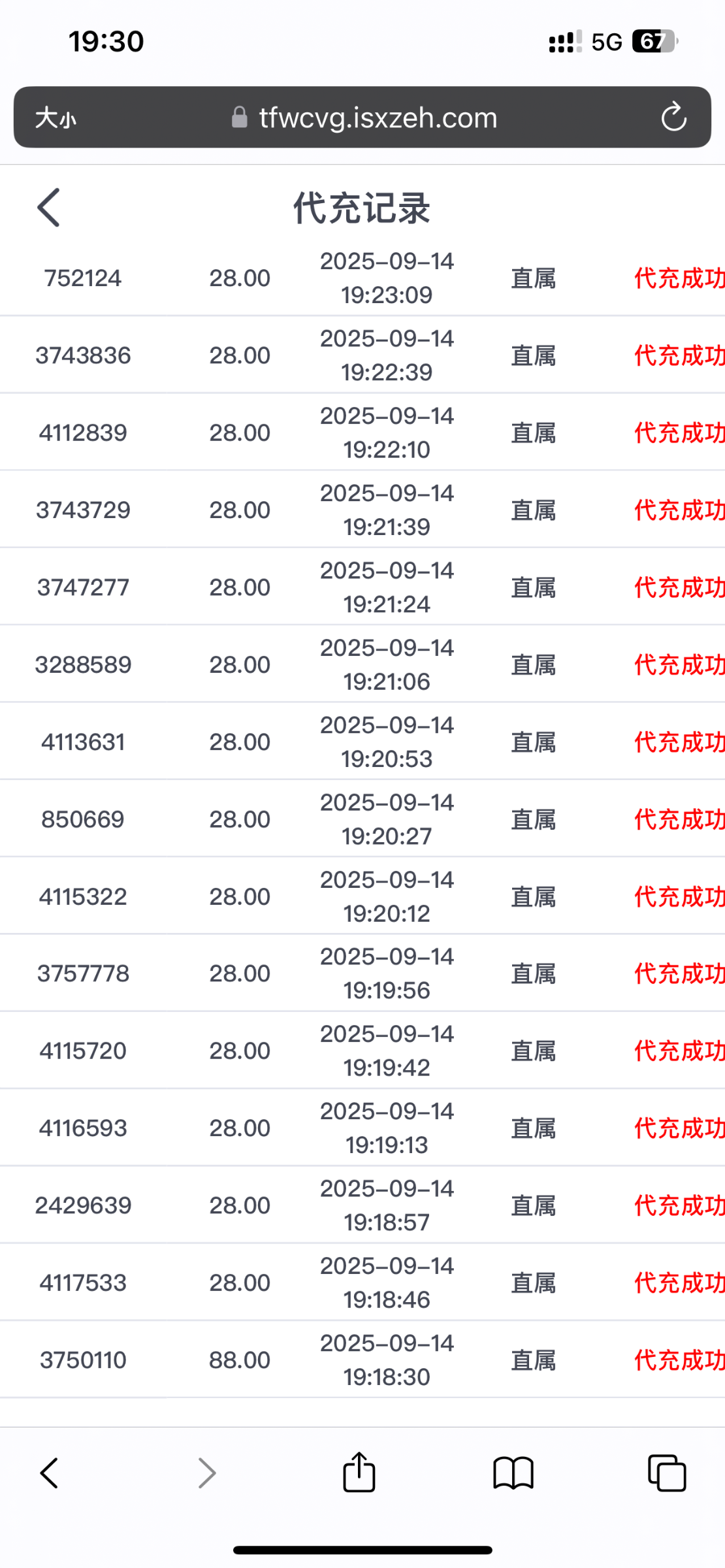
Task: Open the Safari share sheet
Action: (359, 1473)
